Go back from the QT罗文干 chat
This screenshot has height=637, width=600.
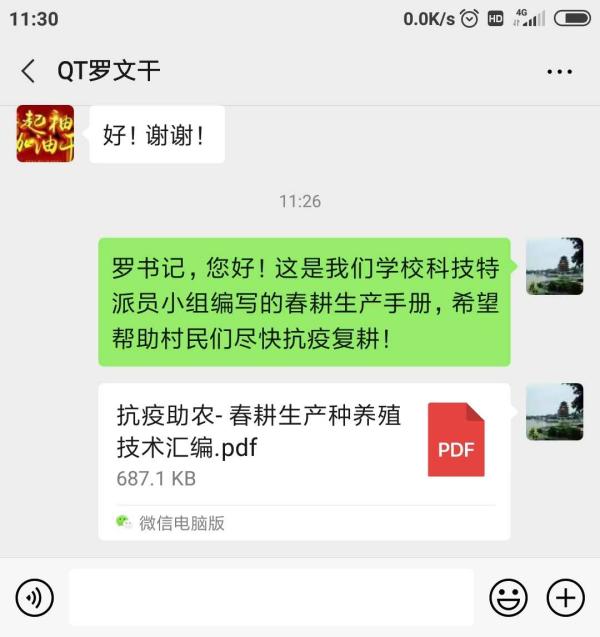[28, 71]
